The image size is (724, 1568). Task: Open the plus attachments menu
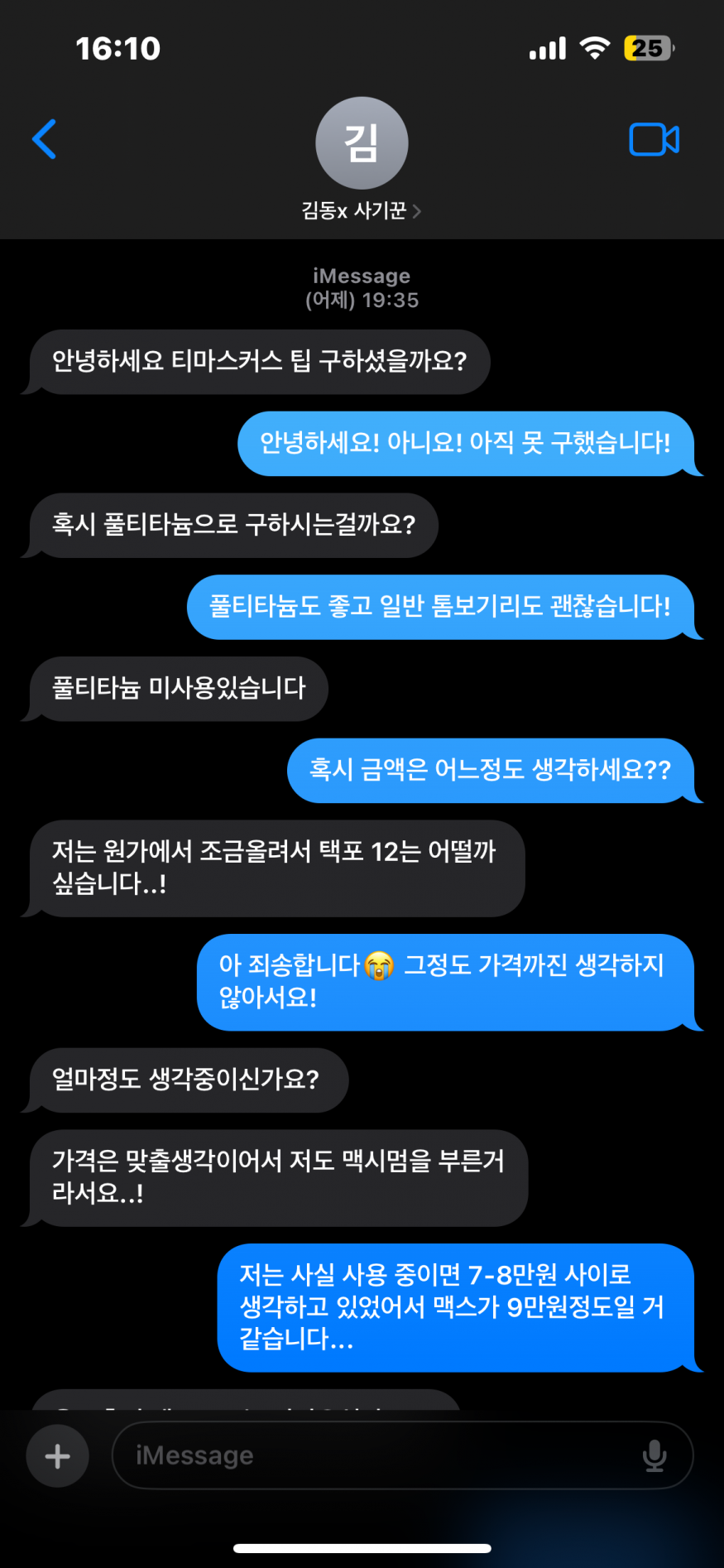point(58,1455)
